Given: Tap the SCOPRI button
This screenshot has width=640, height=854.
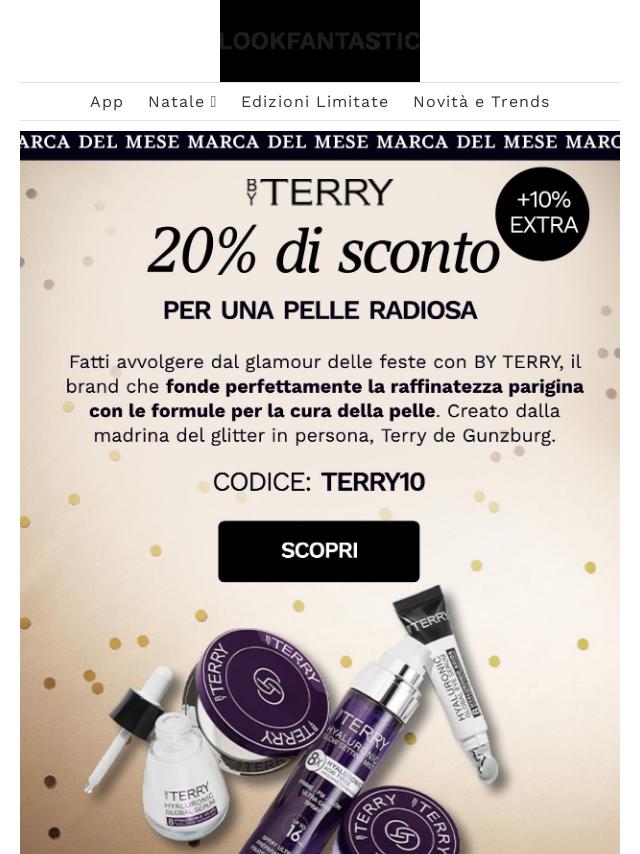Looking at the screenshot, I should coord(319,551).
